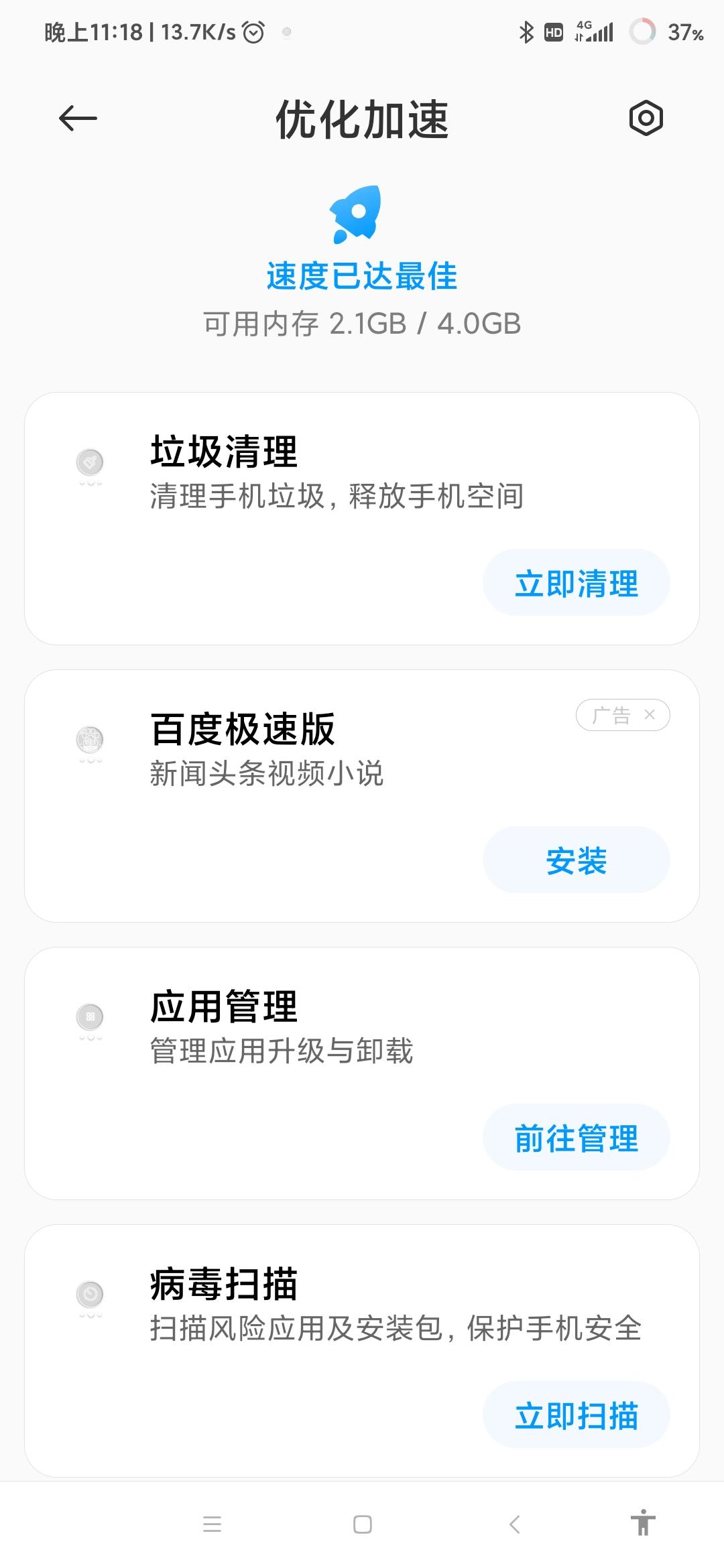Image resolution: width=724 pixels, height=1568 pixels.
Task: Tap 前往管理 for app management
Action: coord(576,1138)
